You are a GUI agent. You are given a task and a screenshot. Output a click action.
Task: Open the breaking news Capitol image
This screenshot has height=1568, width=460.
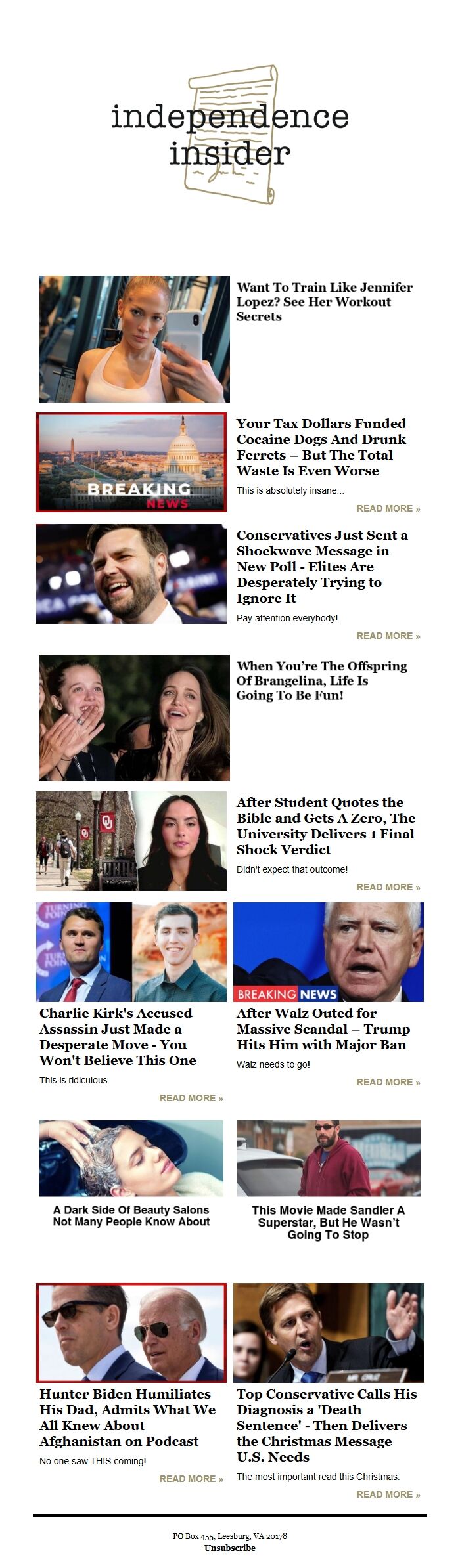(x=131, y=462)
